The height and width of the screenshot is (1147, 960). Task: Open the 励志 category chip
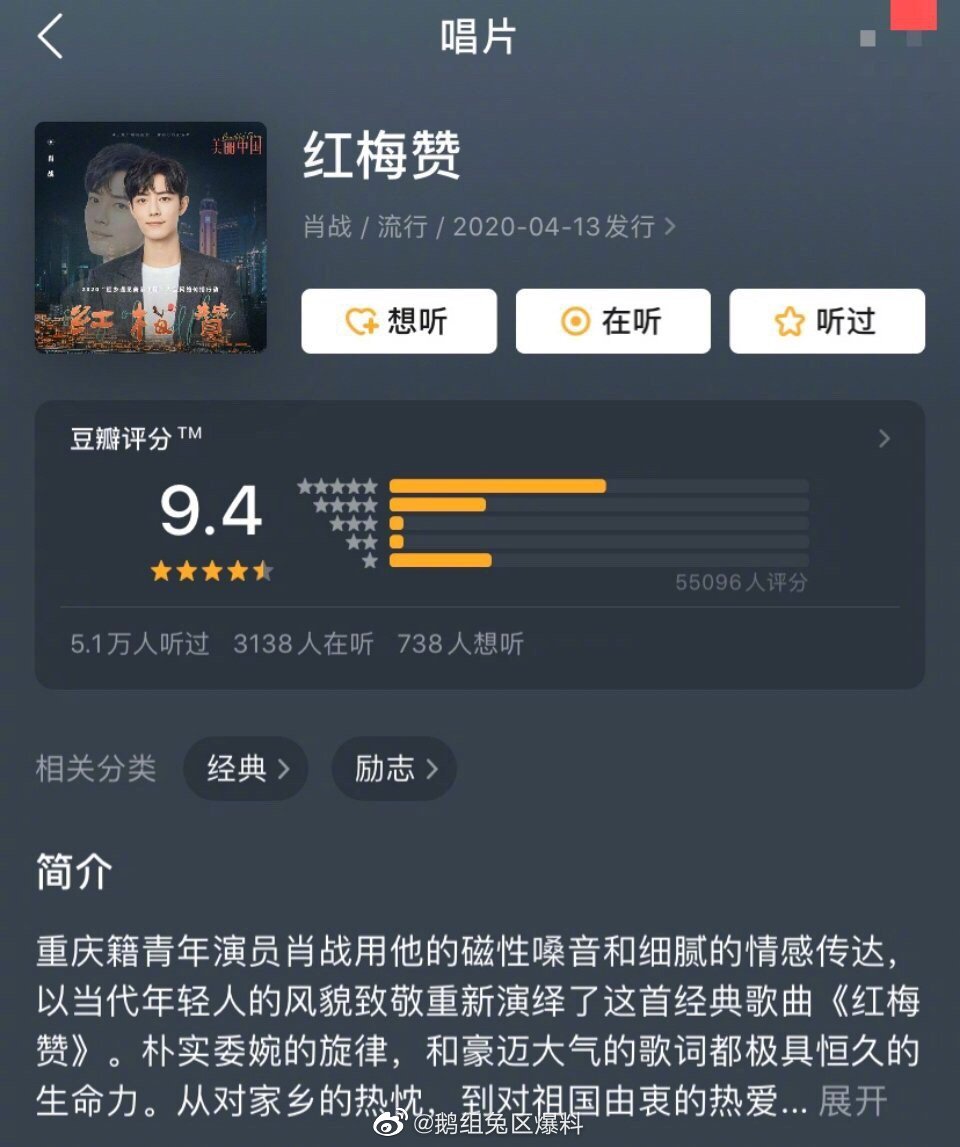tap(394, 768)
